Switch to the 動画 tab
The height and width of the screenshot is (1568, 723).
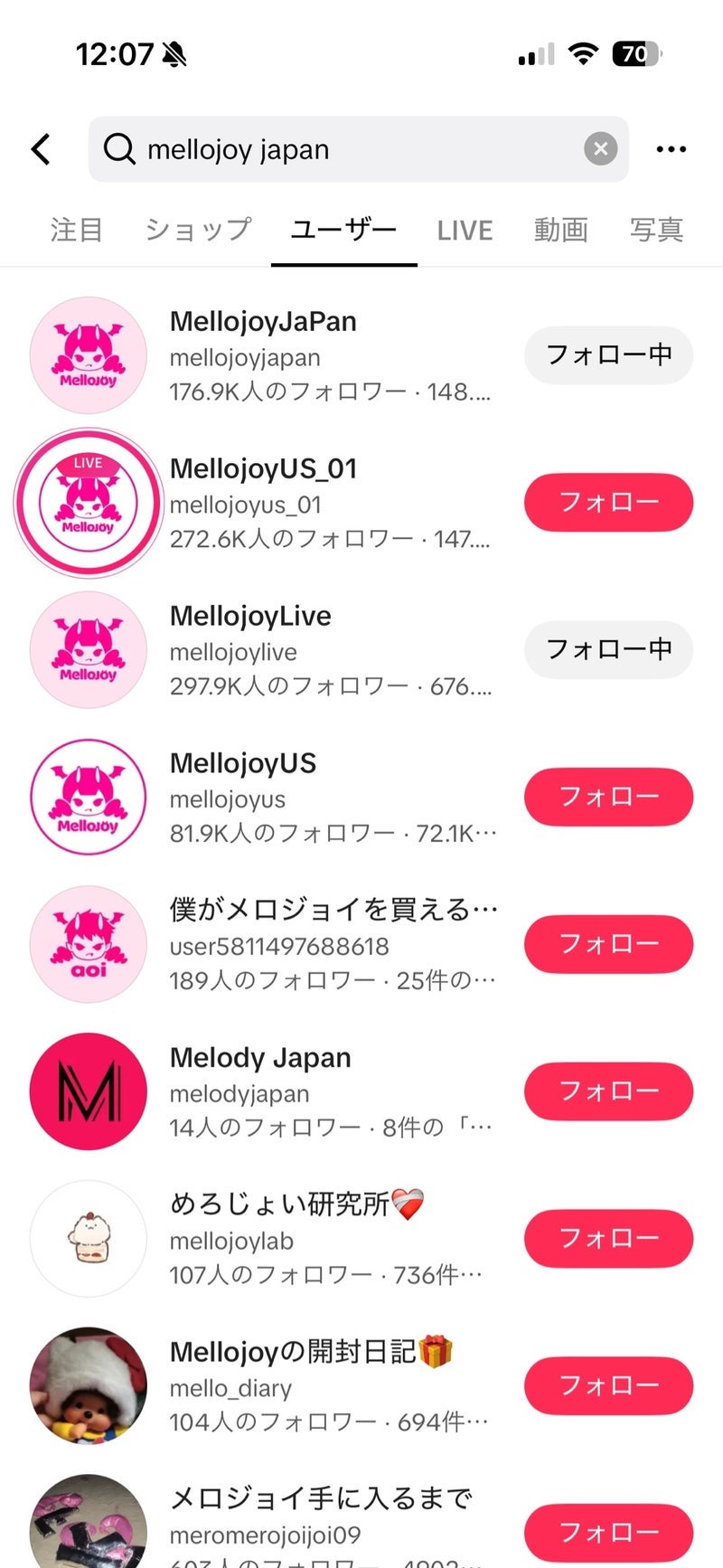(560, 230)
